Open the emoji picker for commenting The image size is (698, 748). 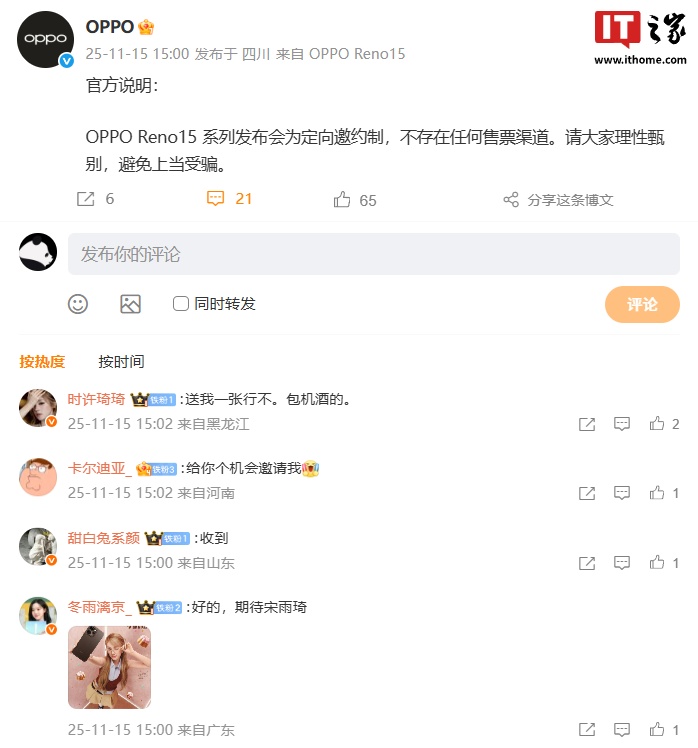pyautogui.click(x=78, y=304)
